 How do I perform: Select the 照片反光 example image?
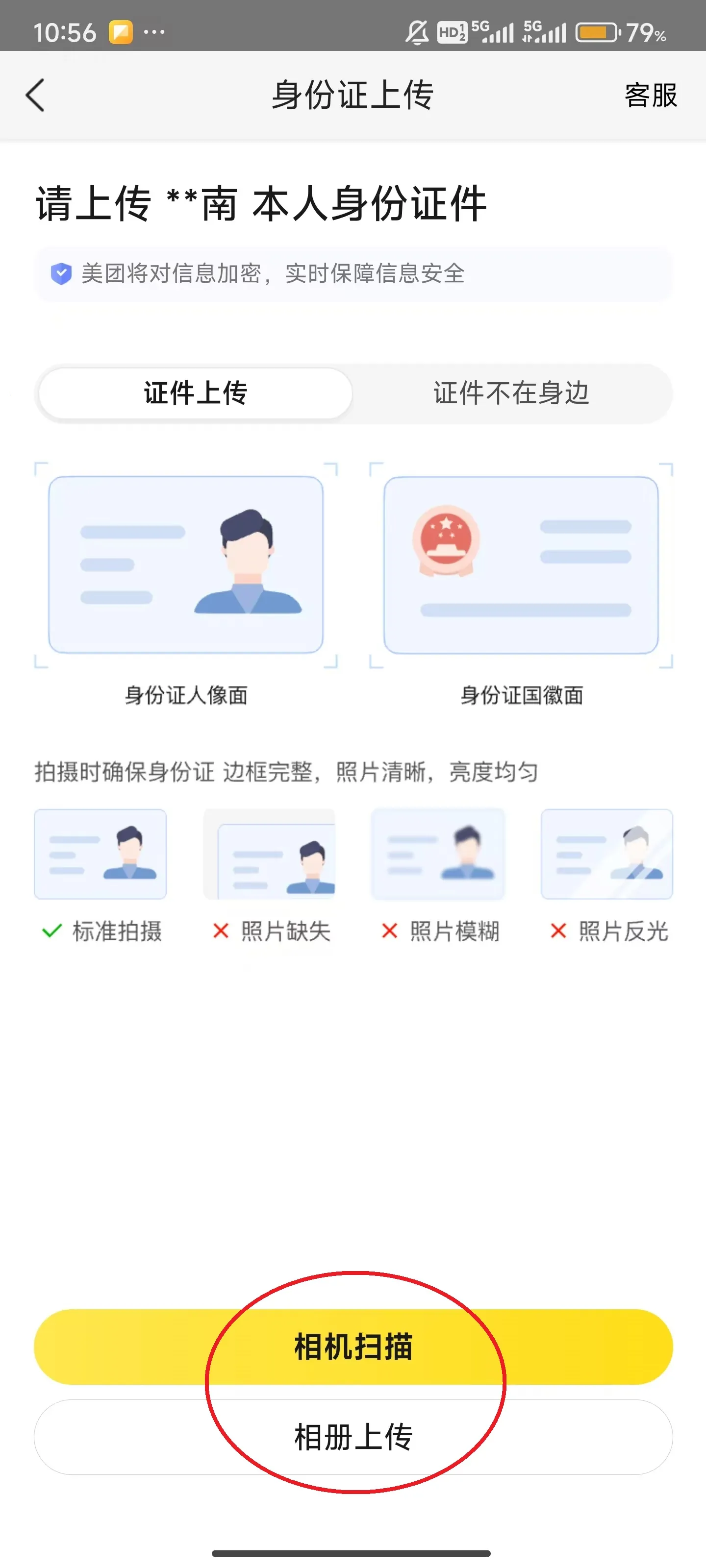[x=606, y=855]
